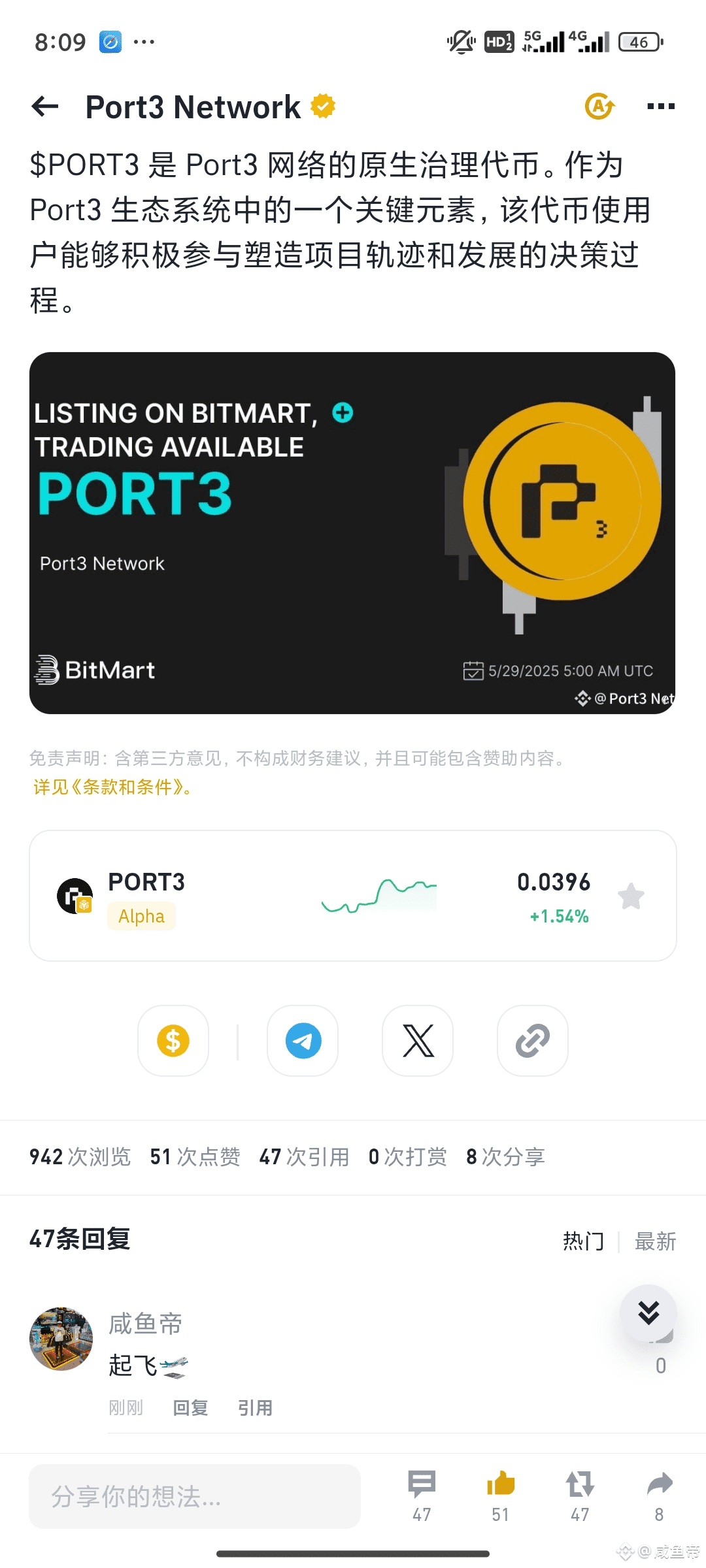The height and width of the screenshot is (1568, 706).
Task: Tap the translate icon in the header
Action: (599, 106)
